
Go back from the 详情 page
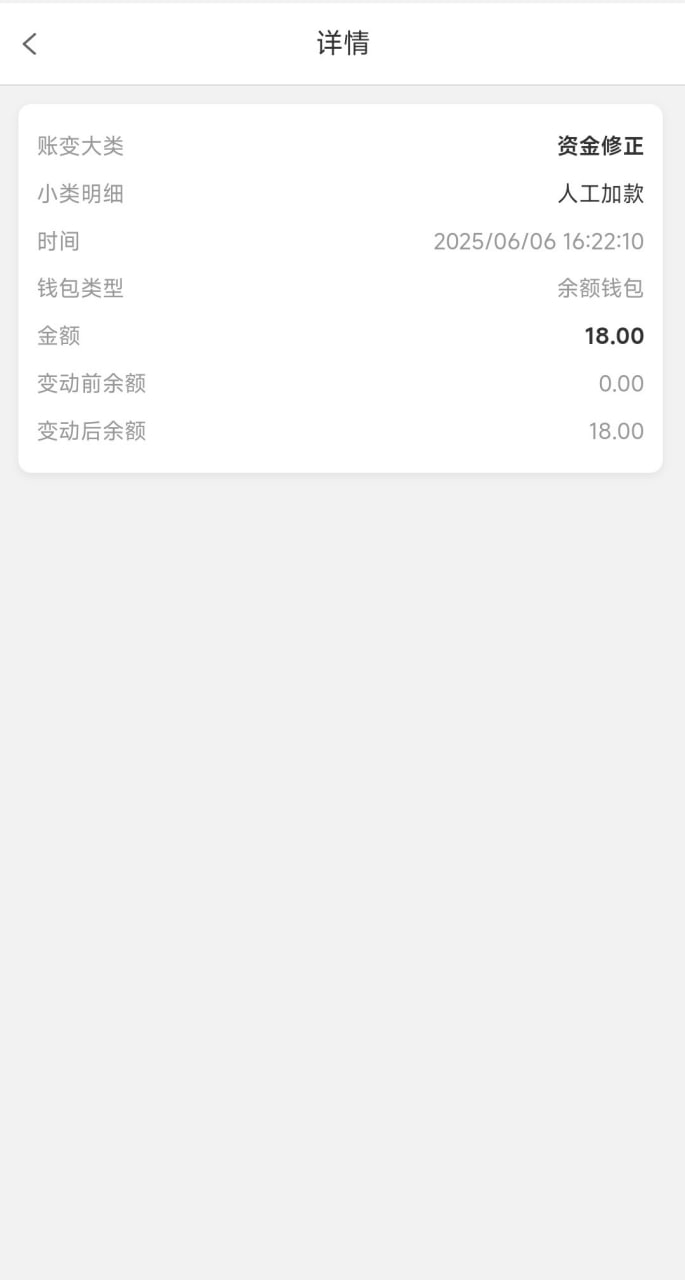(x=30, y=43)
